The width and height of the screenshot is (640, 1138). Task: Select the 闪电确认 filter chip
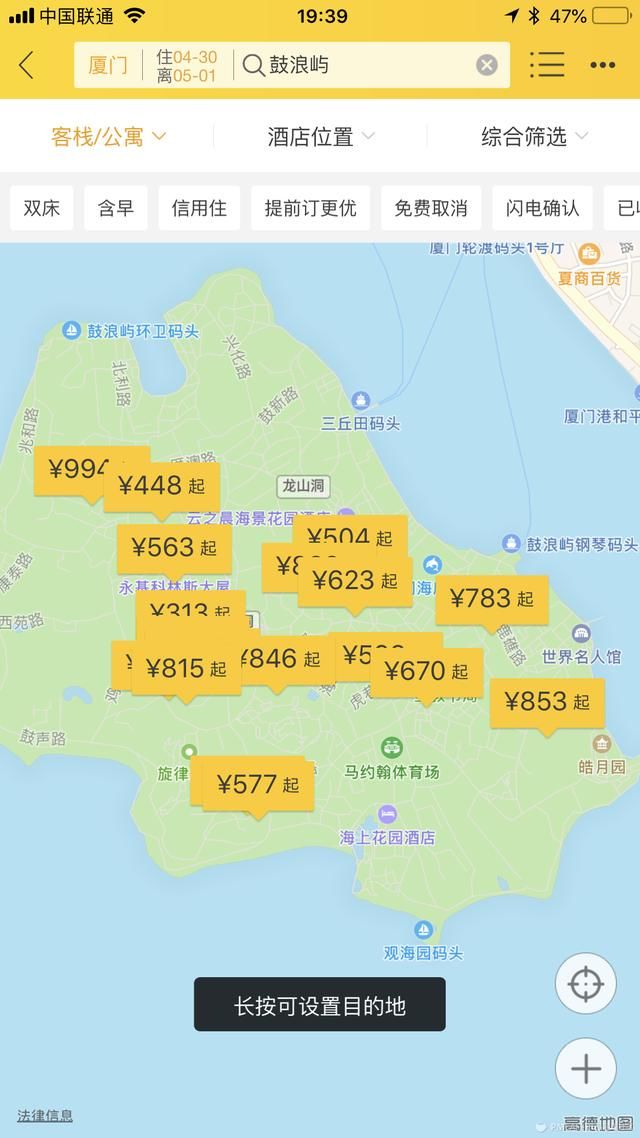click(x=542, y=208)
